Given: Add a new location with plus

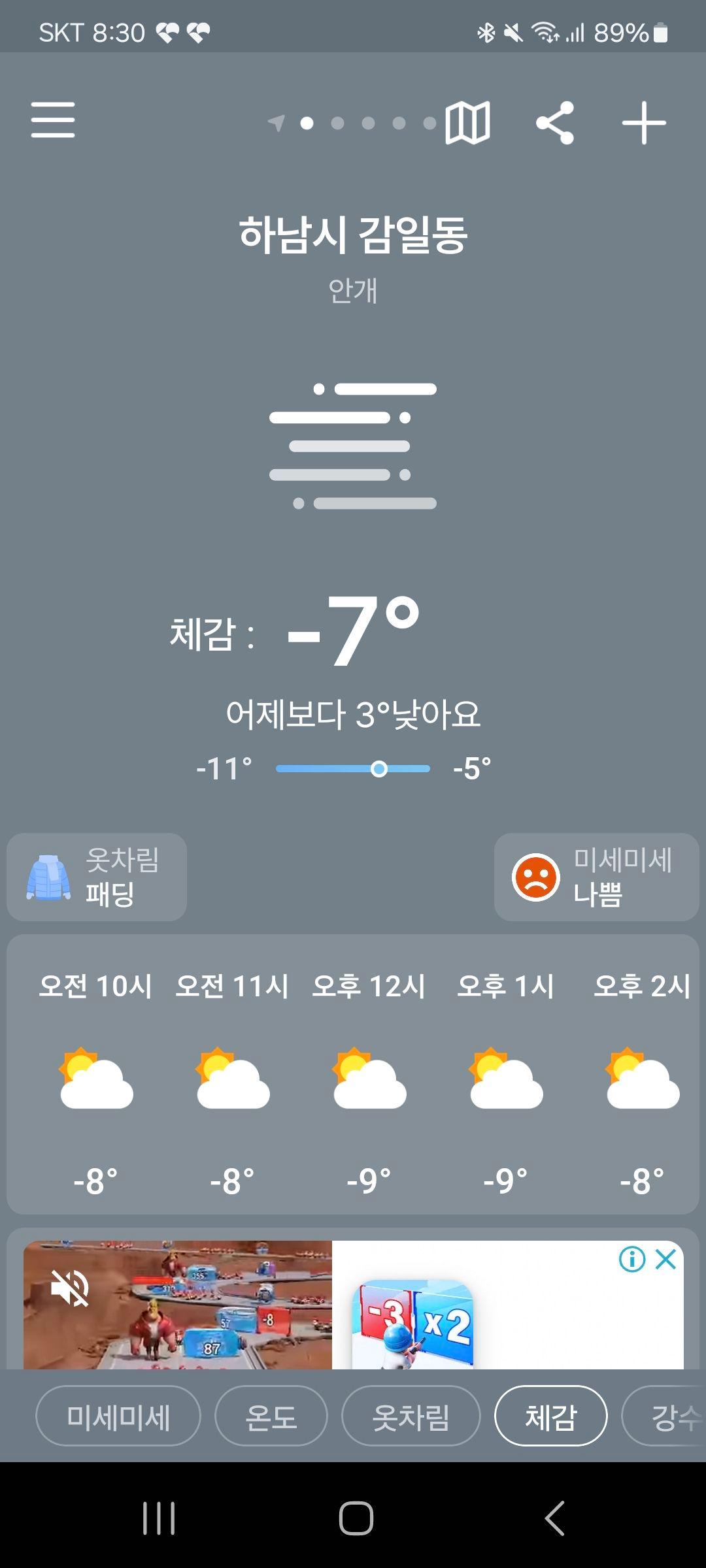Looking at the screenshot, I should 643,123.
